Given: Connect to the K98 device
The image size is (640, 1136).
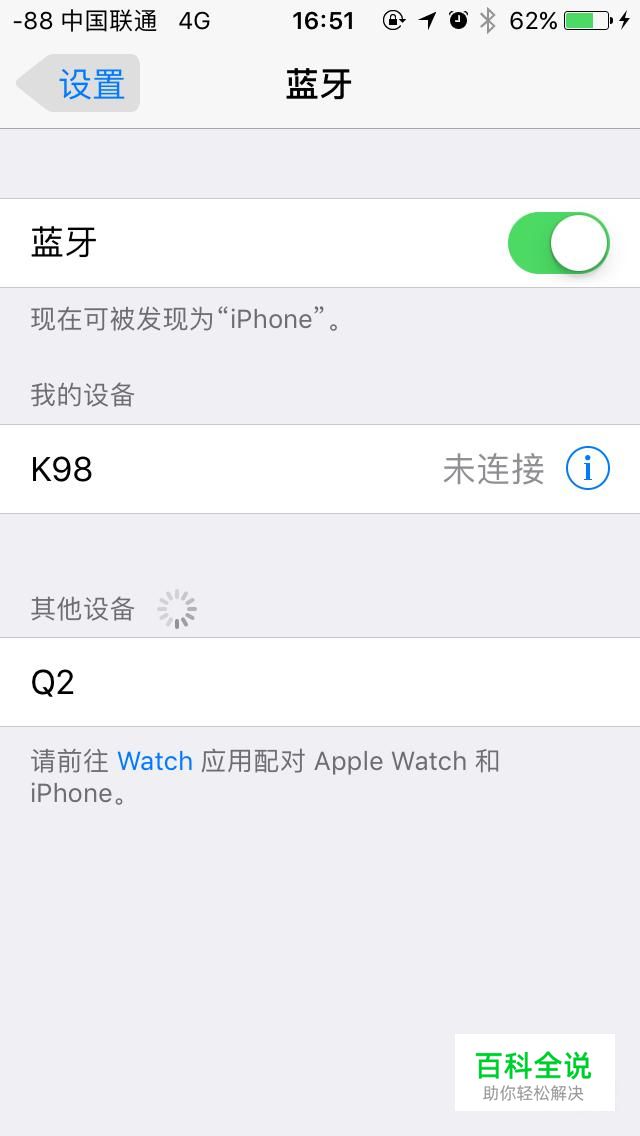Looking at the screenshot, I should tap(320, 469).
